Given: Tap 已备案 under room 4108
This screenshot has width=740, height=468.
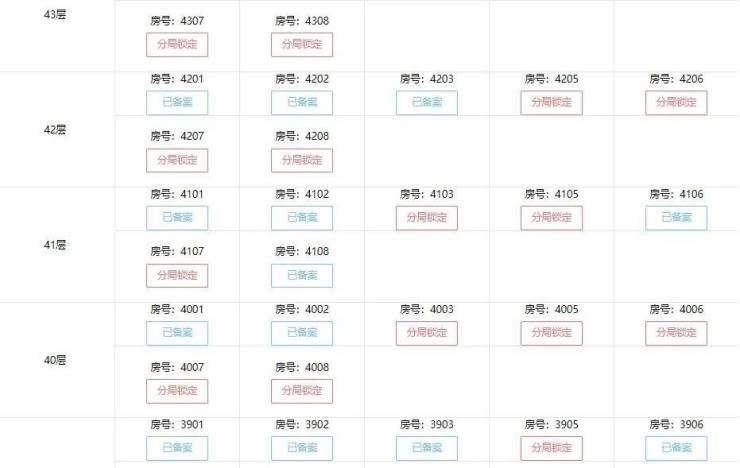Looking at the screenshot, I should point(302,276).
